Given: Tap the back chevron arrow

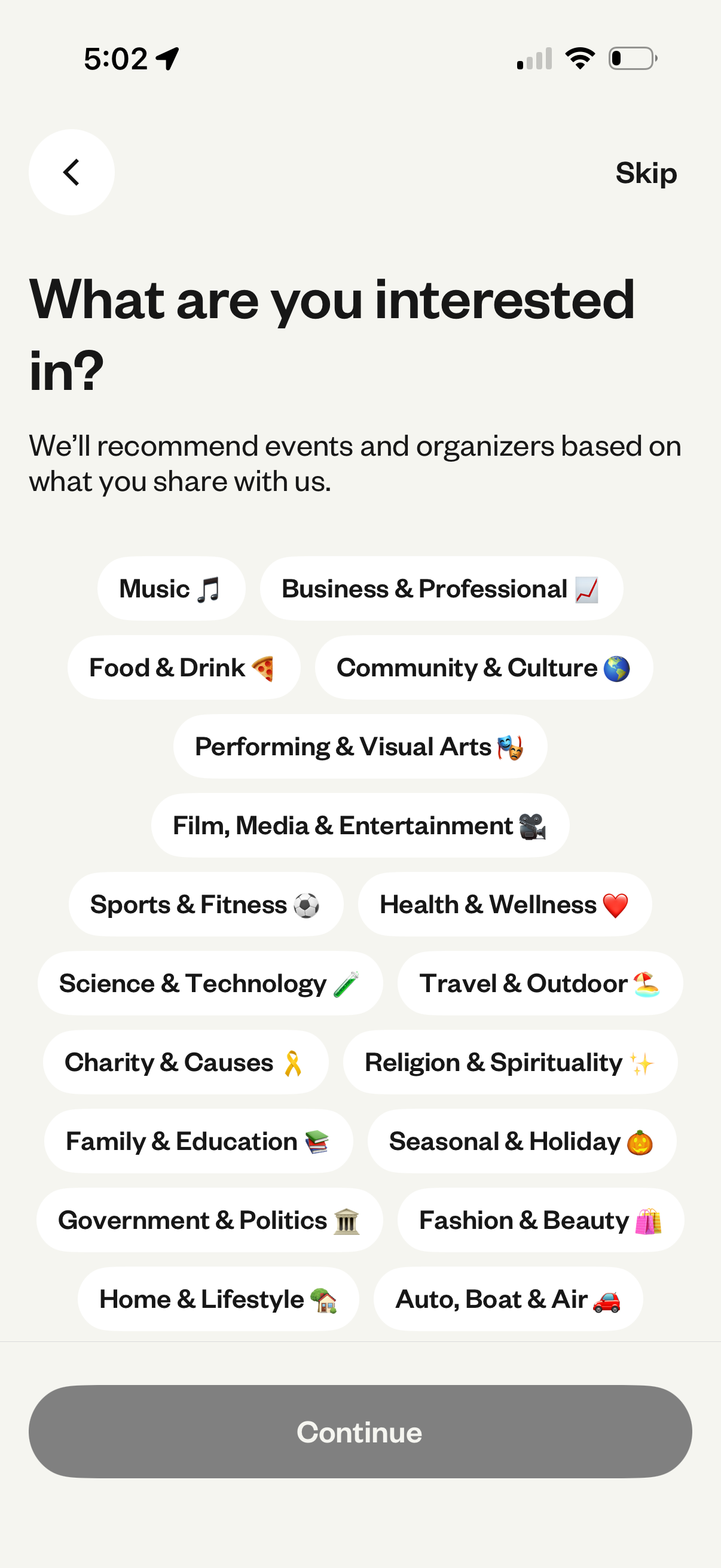Looking at the screenshot, I should [x=71, y=172].
